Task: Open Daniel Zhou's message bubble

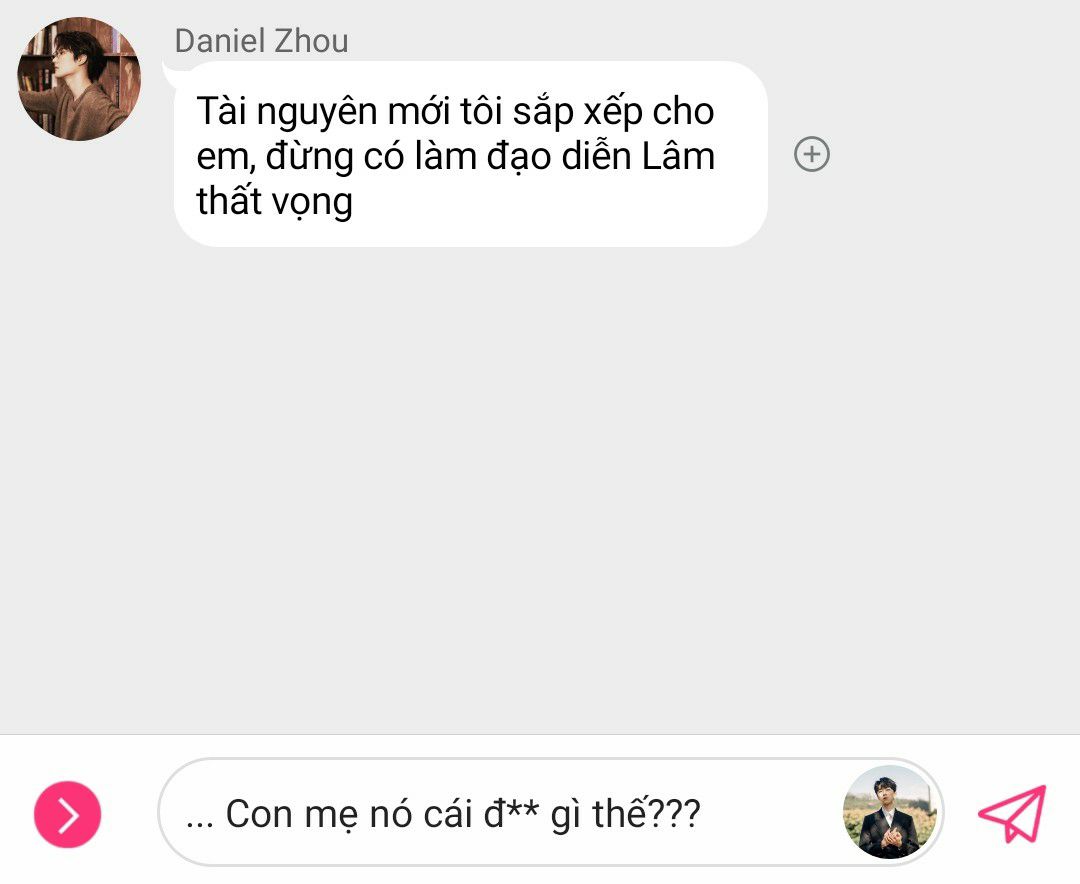Action: point(470,155)
